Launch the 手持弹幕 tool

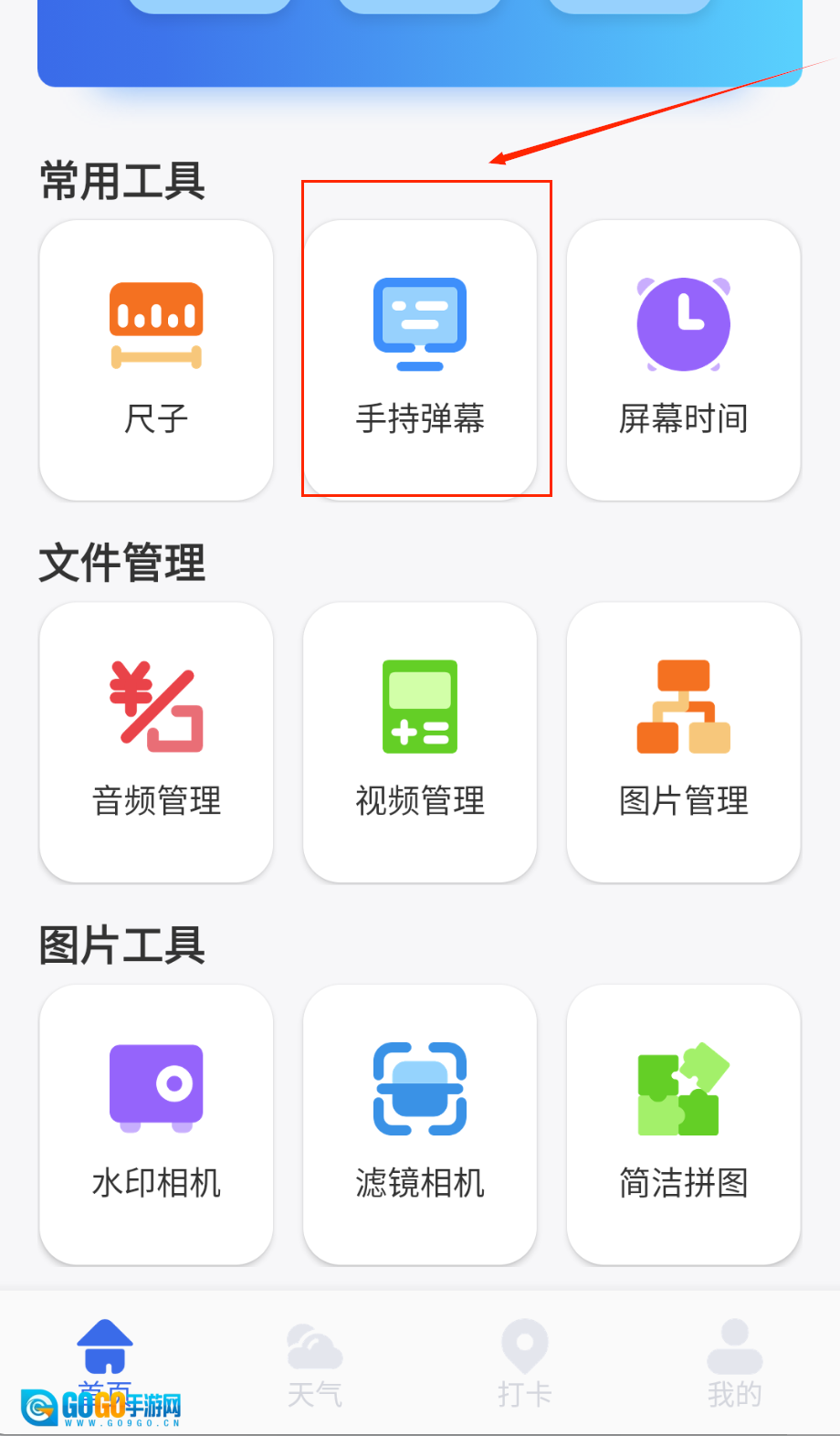420,360
